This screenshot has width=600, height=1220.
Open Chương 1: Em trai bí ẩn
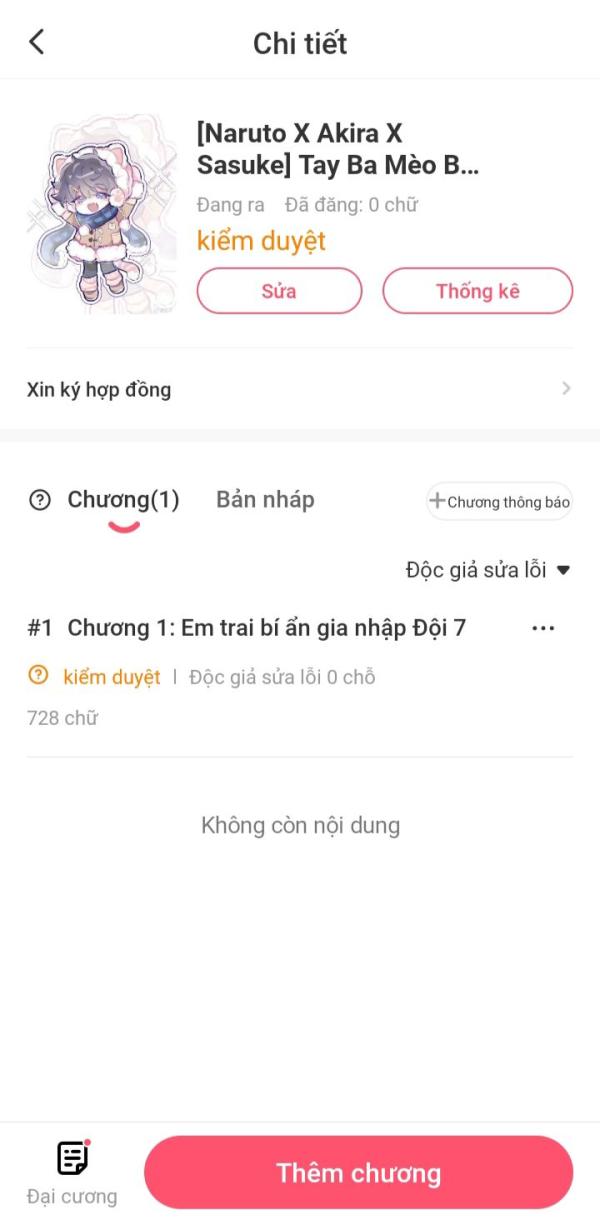[266, 628]
